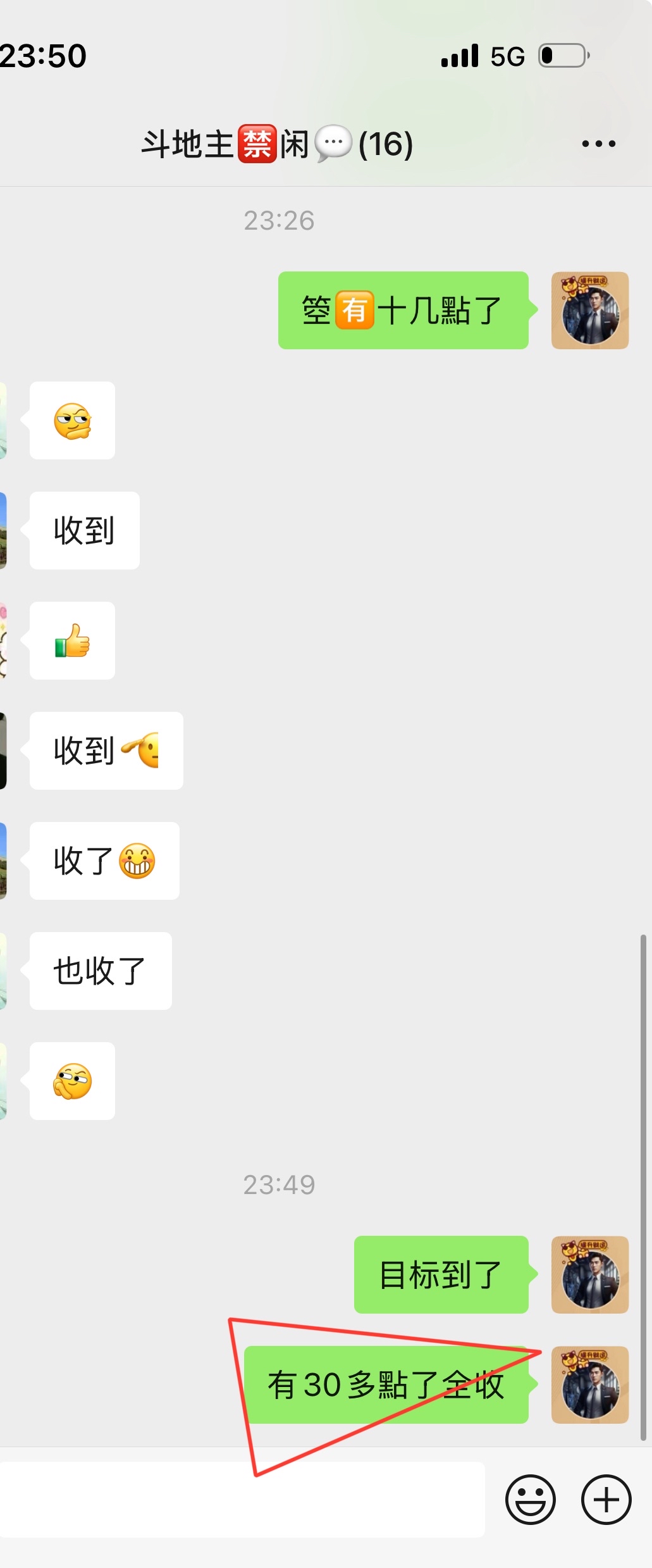Tap sender avatar beside 有30多點了全收 message
The image size is (652, 1568).
pos(589,1384)
